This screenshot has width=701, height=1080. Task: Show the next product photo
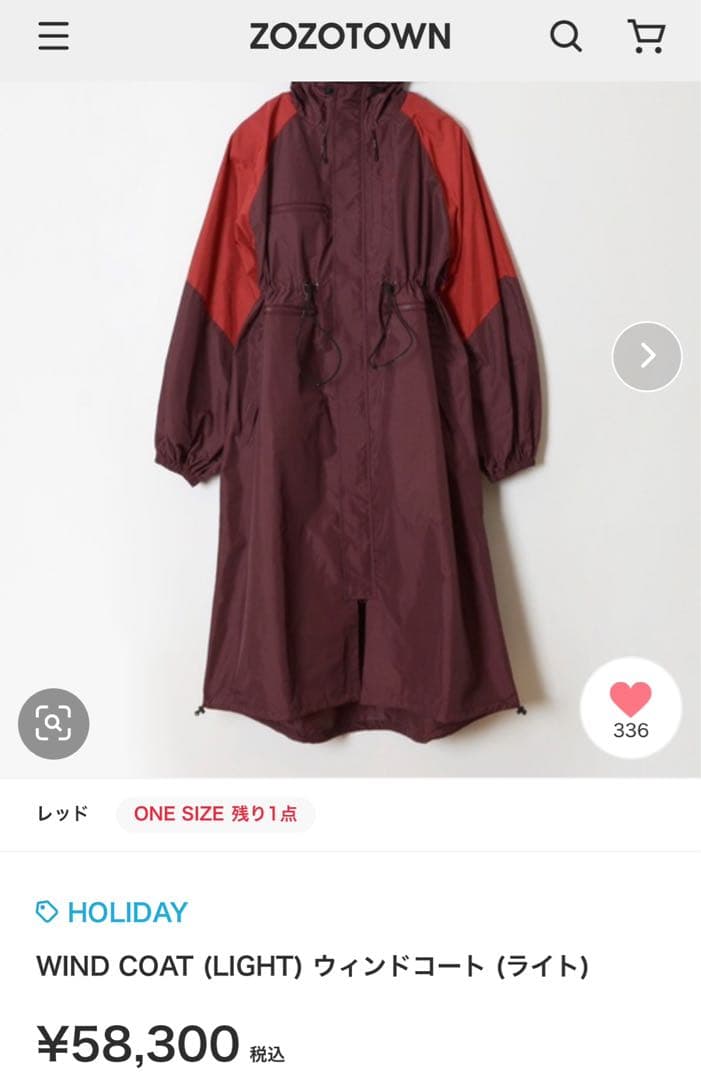646,355
